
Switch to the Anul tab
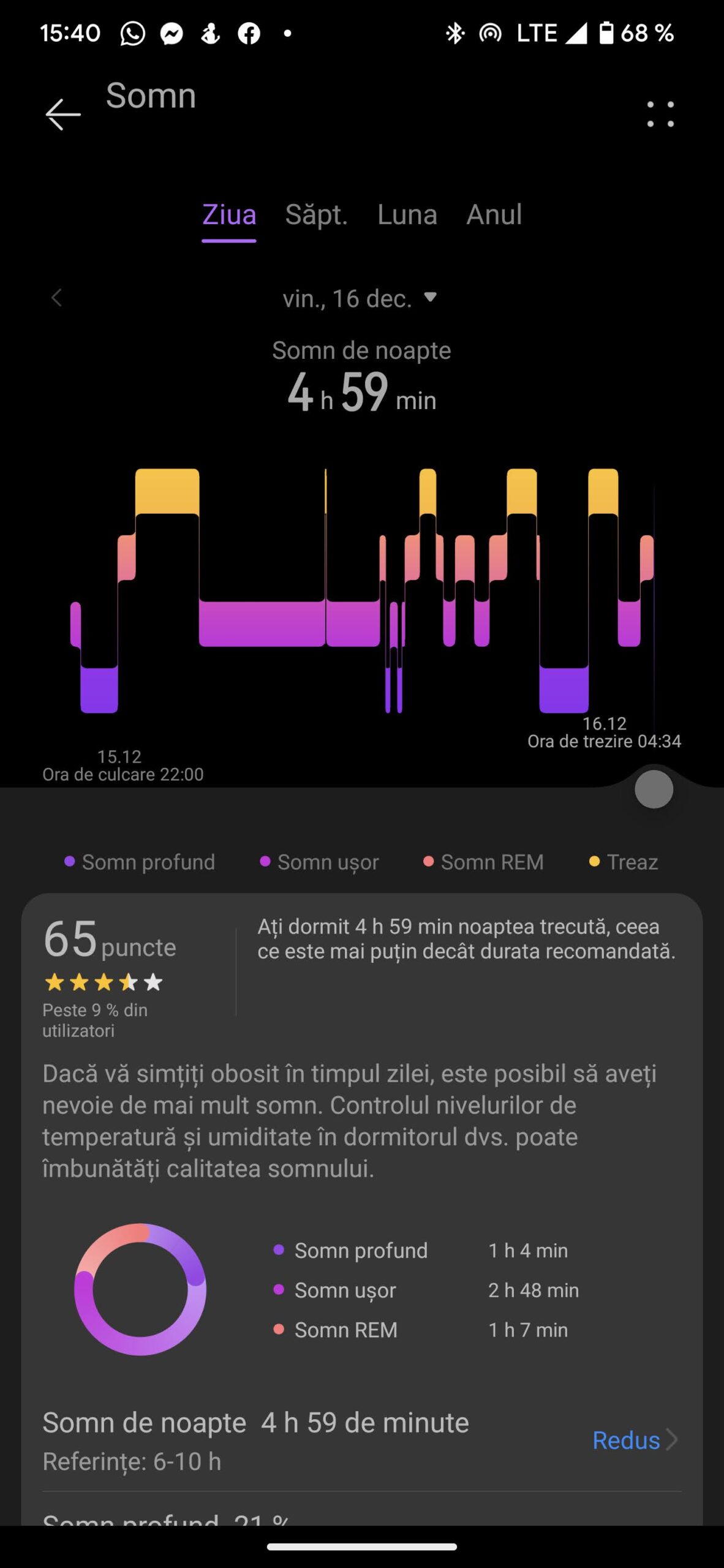494,215
